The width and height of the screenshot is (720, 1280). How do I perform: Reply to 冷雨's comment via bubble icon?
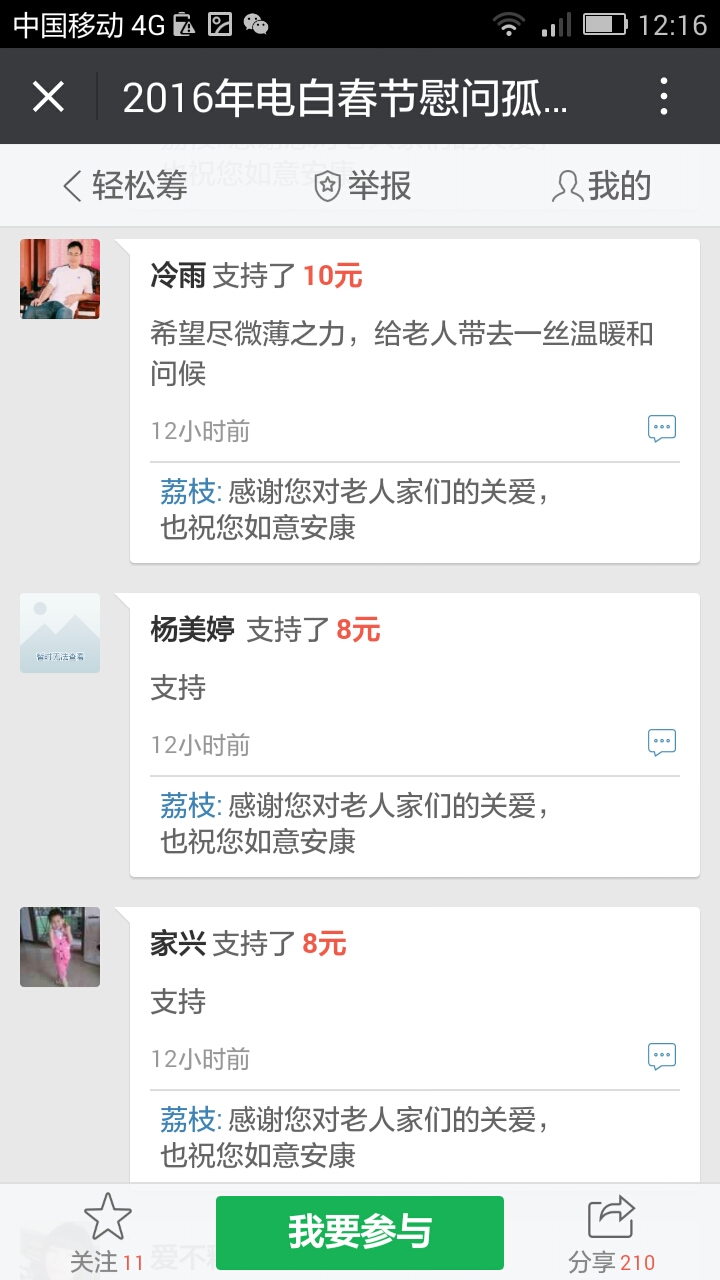tap(661, 429)
